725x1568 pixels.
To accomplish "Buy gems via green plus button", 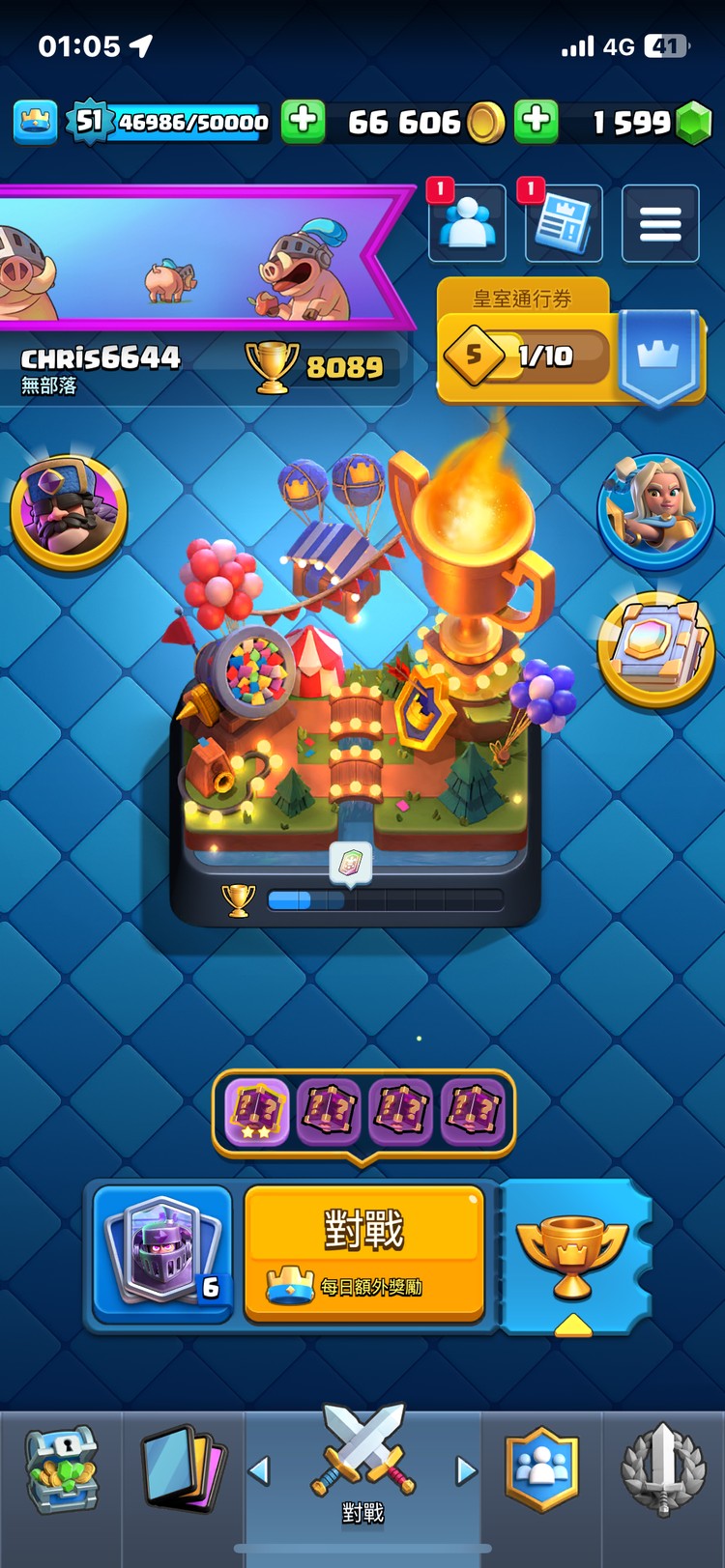I will (x=536, y=122).
